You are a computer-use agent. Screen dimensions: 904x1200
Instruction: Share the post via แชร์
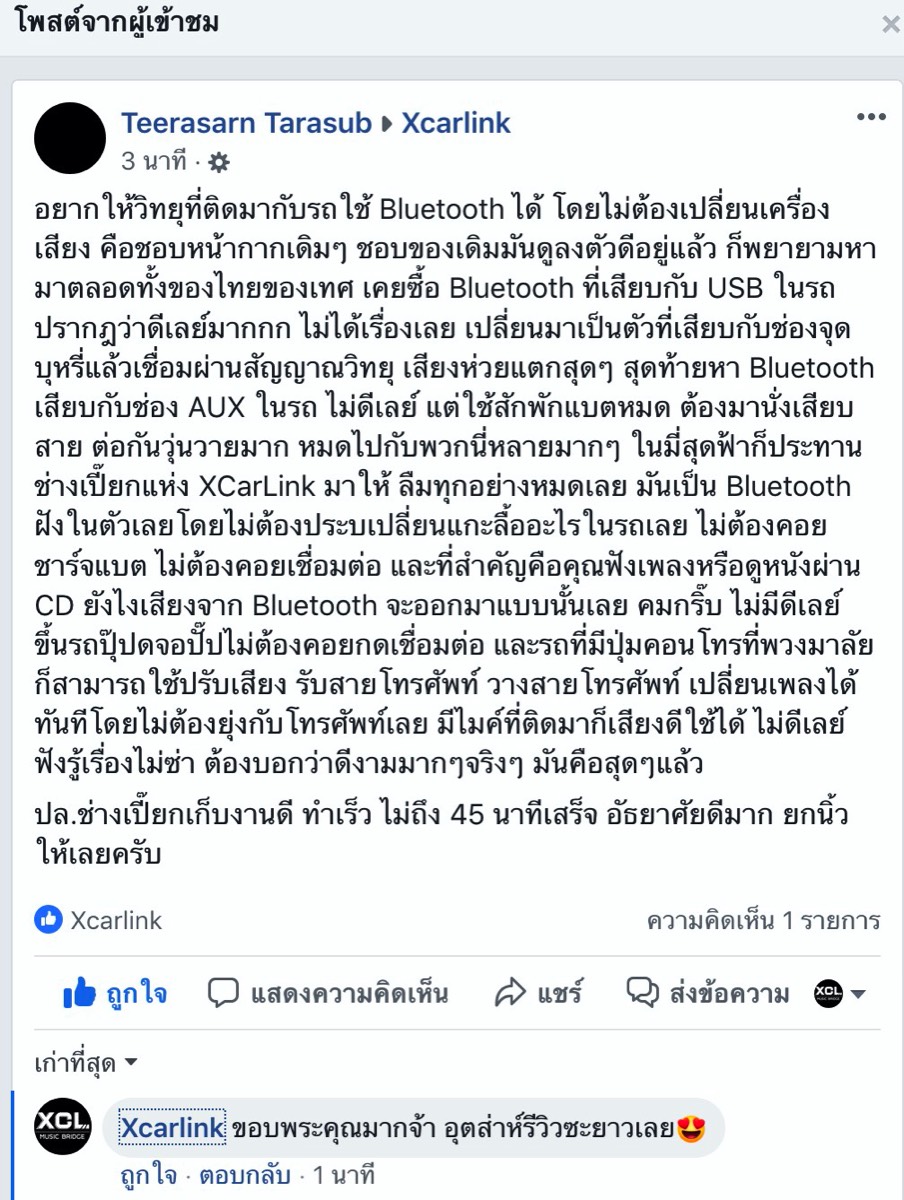(x=539, y=994)
